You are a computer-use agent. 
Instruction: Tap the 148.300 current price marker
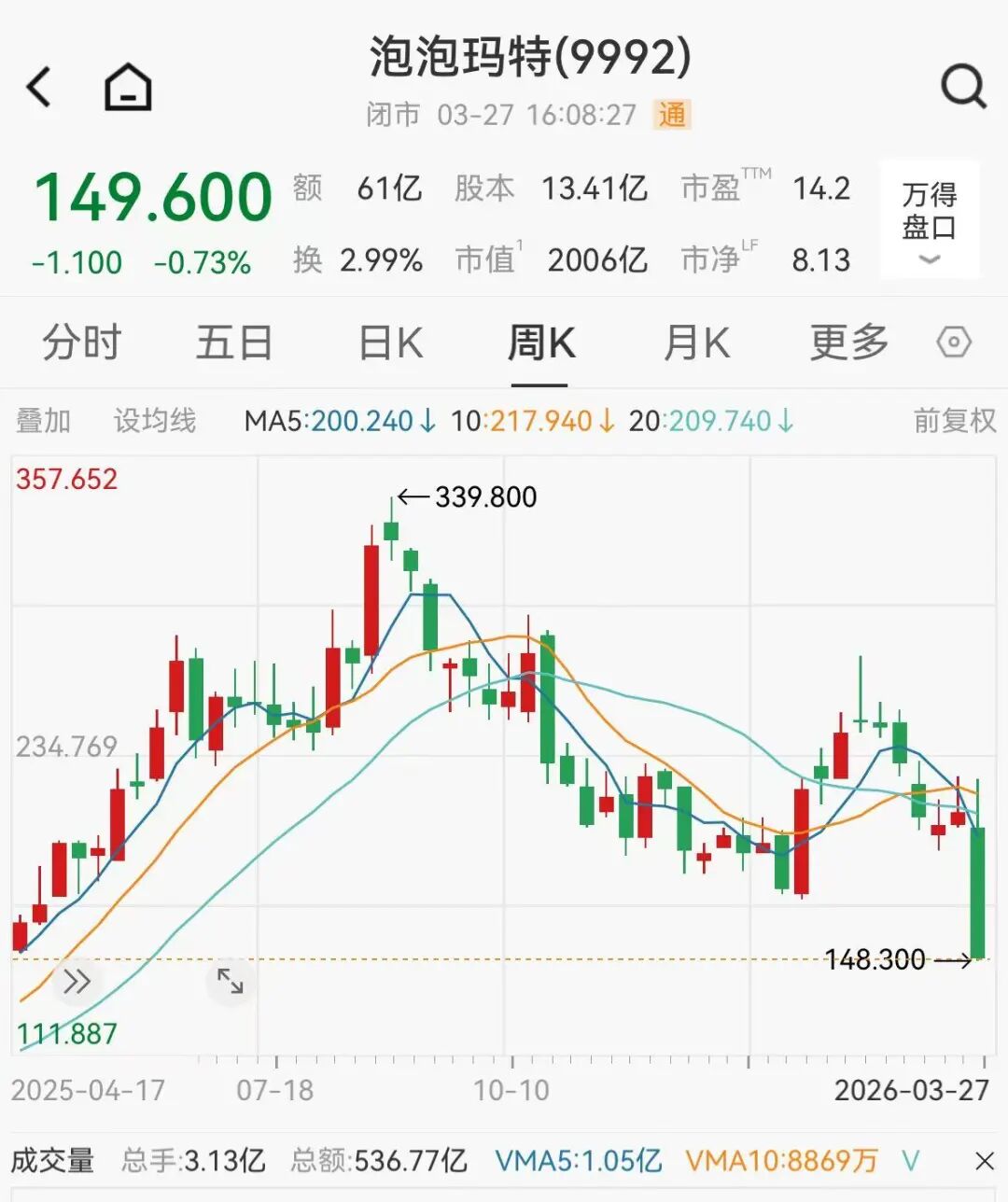(877, 959)
